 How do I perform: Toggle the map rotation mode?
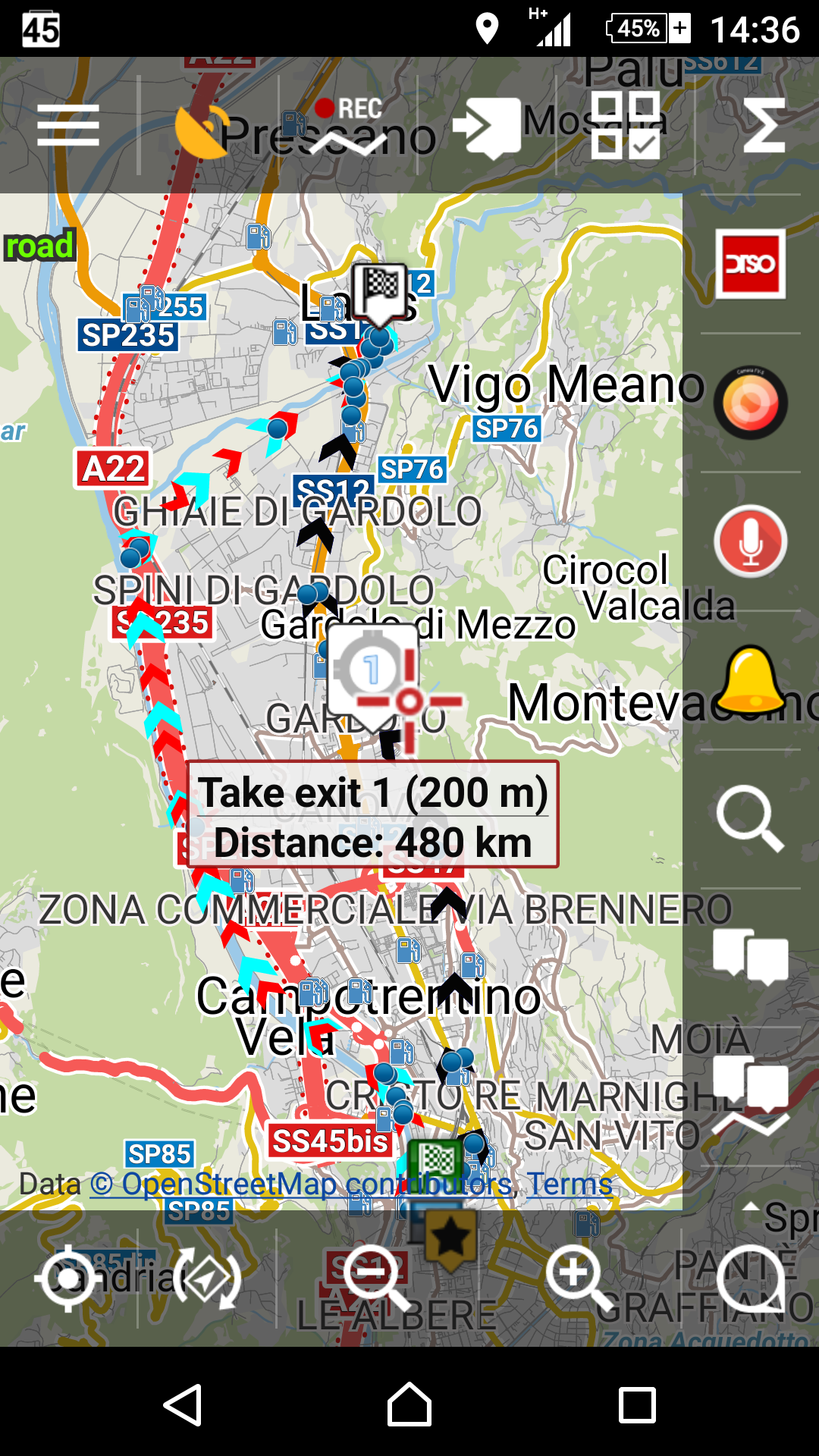(x=206, y=1279)
